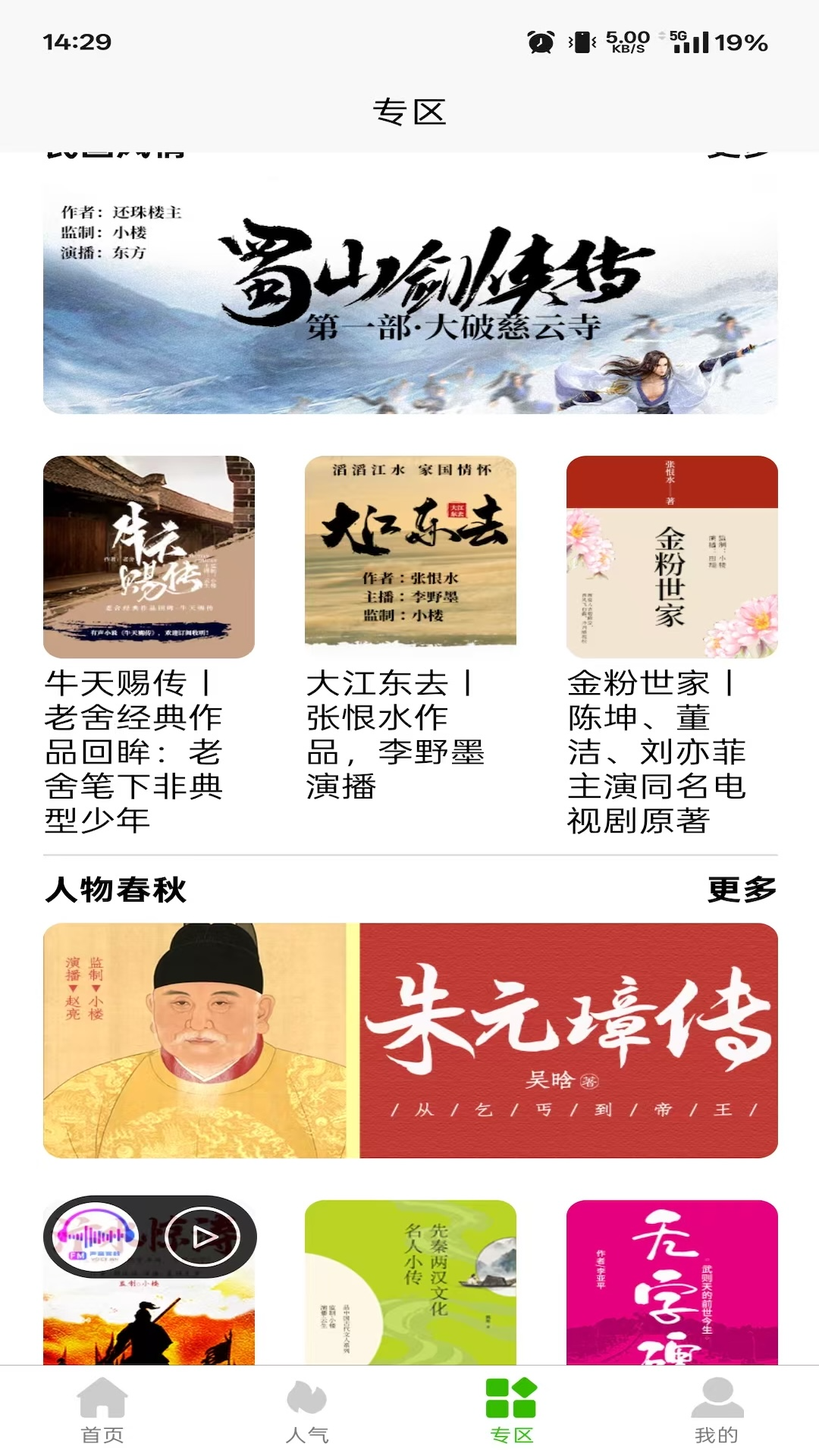819x1456 pixels.
Task: Tap the play button on floating player
Action: click(x=202, y=1238)
